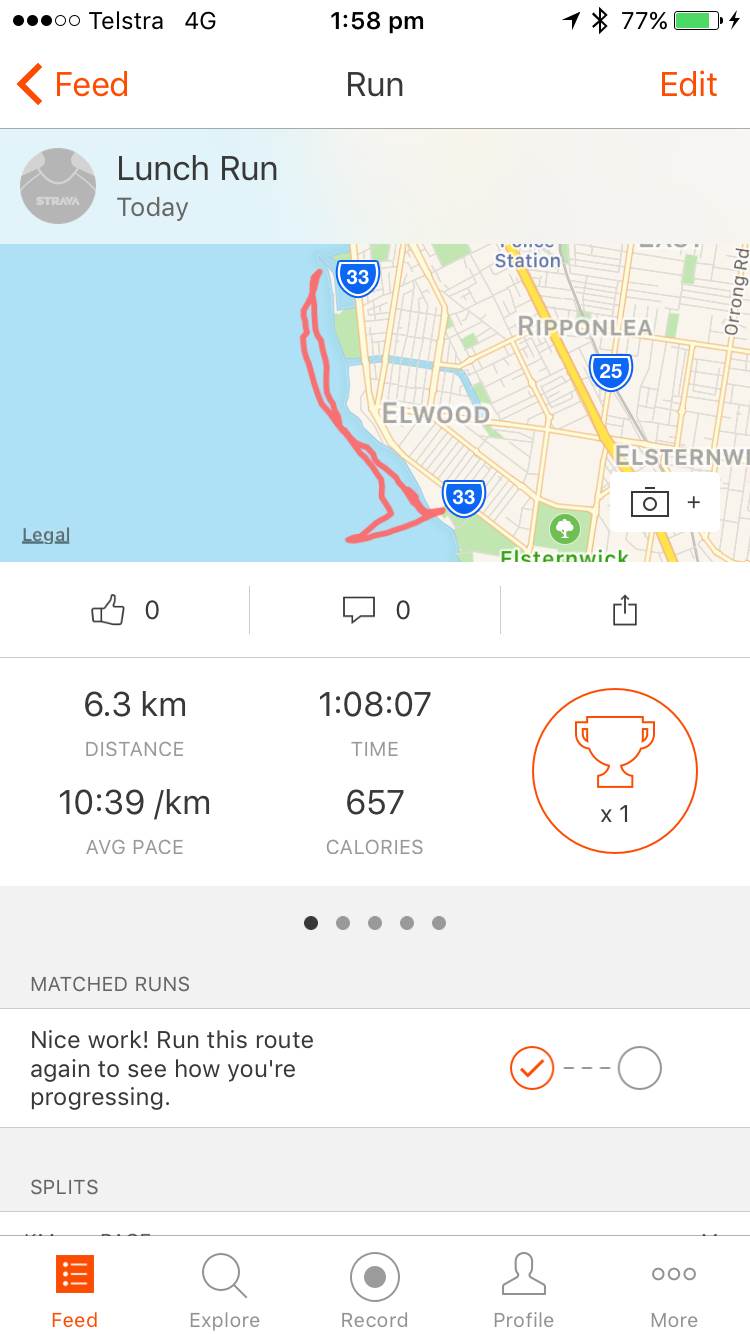Add a photo with the camera button
The image size is (750, 1334).
pyautogui.click(x=664, y=502)
